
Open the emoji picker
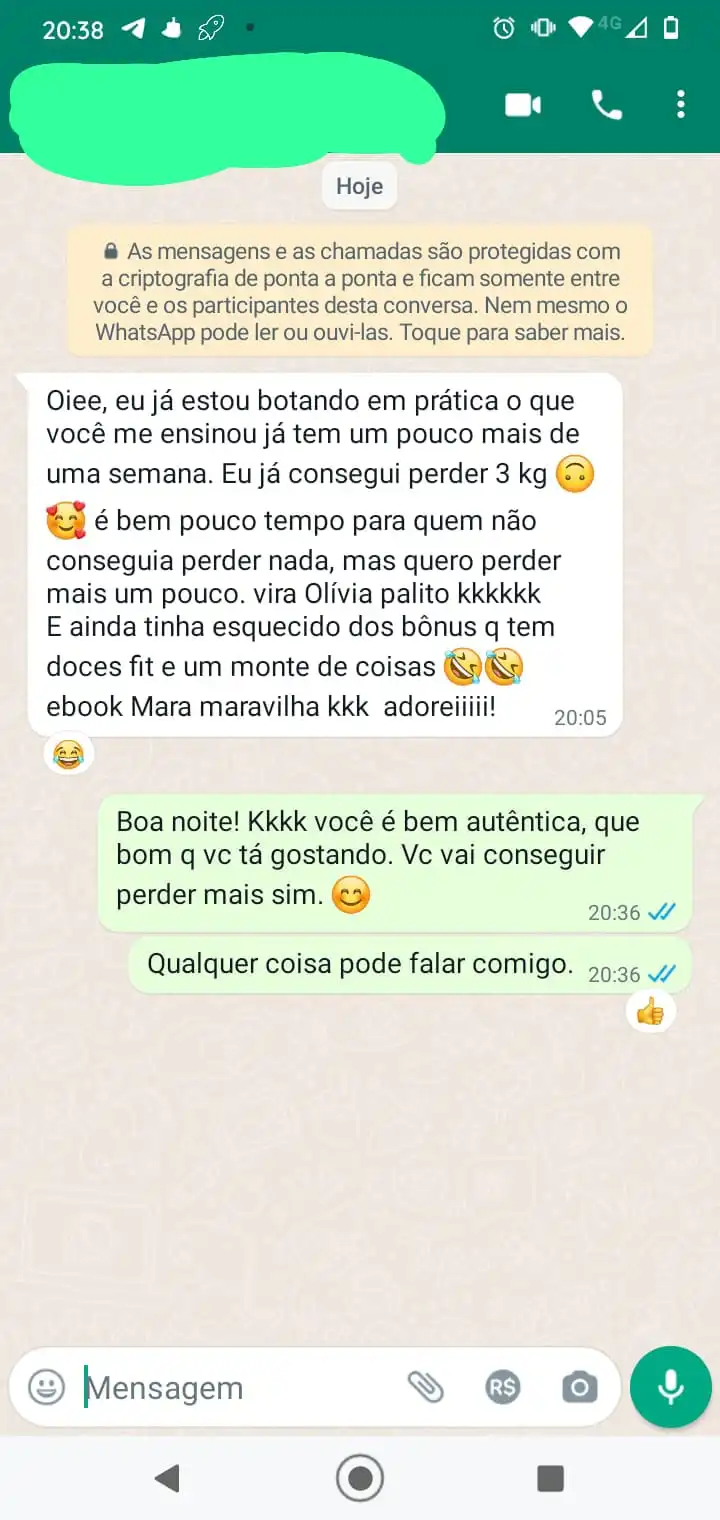tap(46, 1387)
